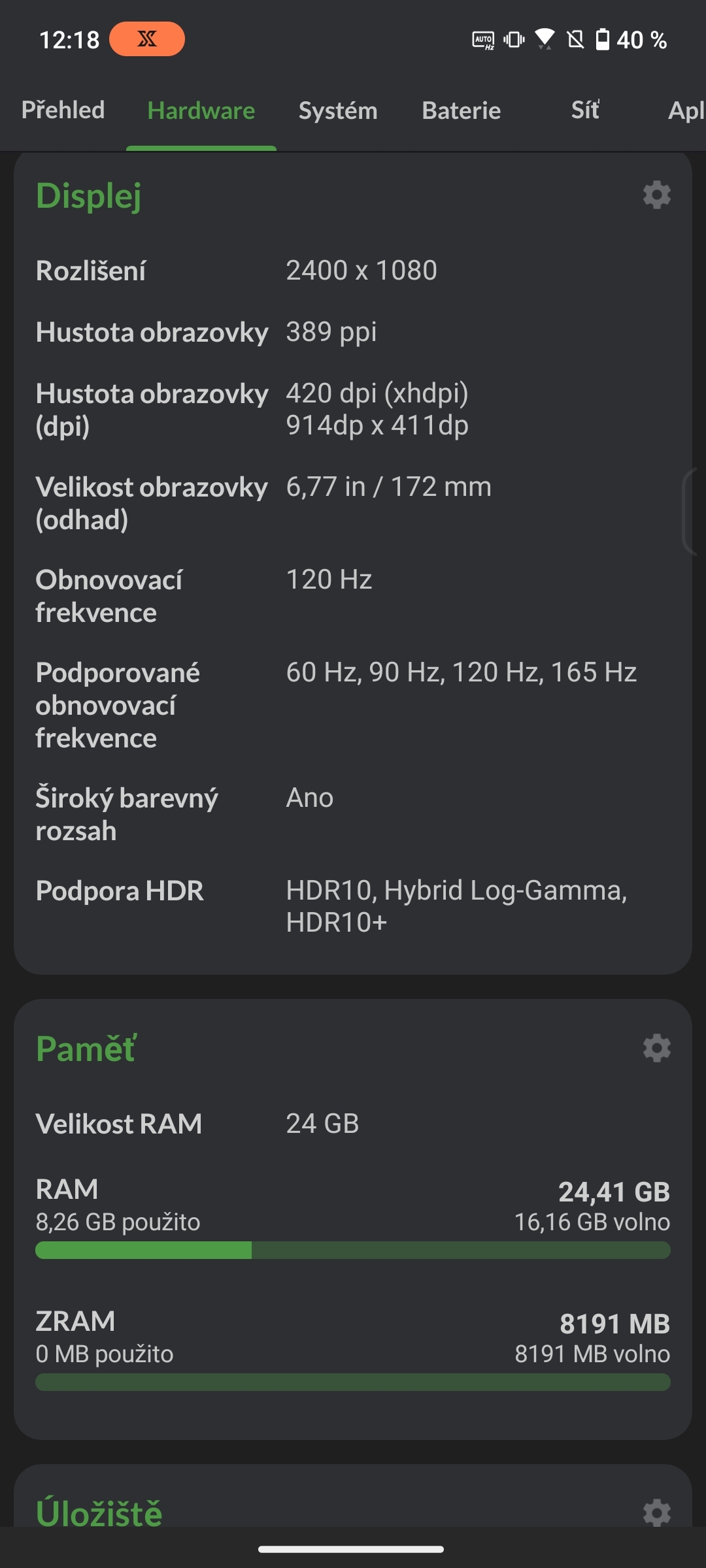
Task: Tap the 2400 x 1080 resolution value
Action: point(361,269)
